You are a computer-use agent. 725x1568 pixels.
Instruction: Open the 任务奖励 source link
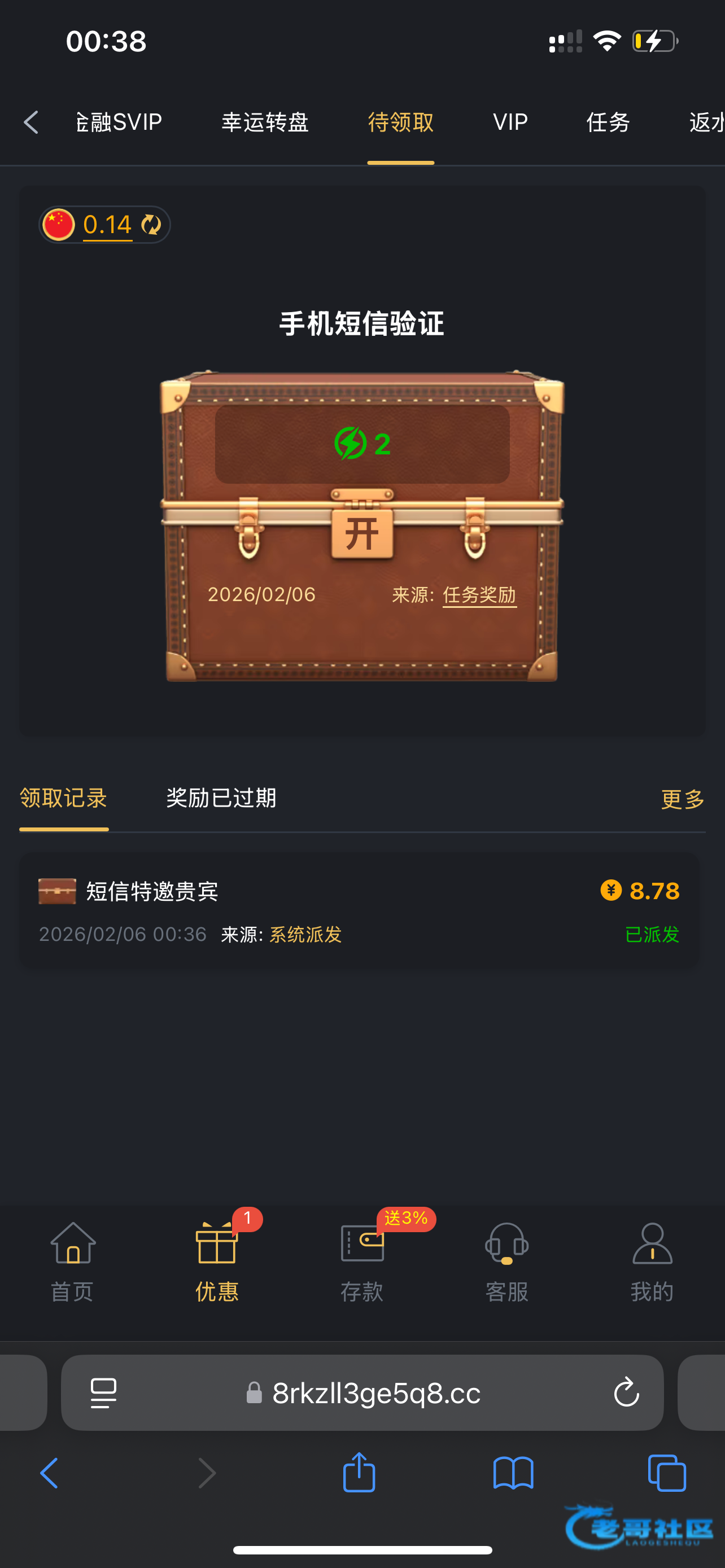pos(479,595)
